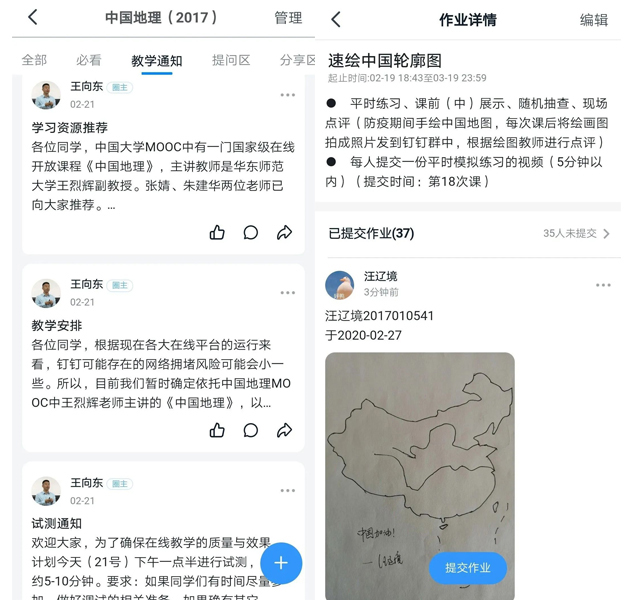Switch to the 全部 tab
The height and width of the screenshot is (600, 626).
pos(34,60)
